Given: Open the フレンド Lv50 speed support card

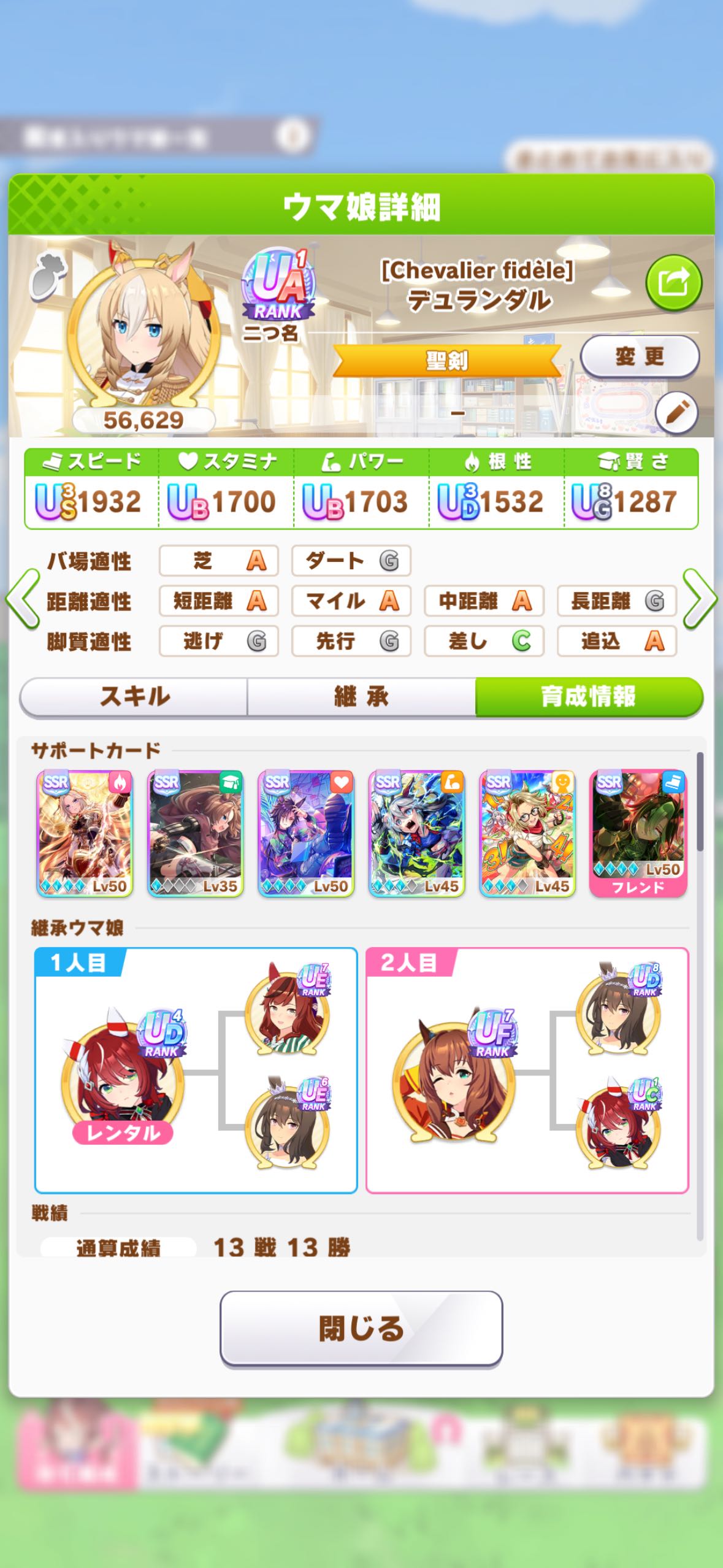Looking at the screenshot, I should pyautogui.click(x=638, y=834).
